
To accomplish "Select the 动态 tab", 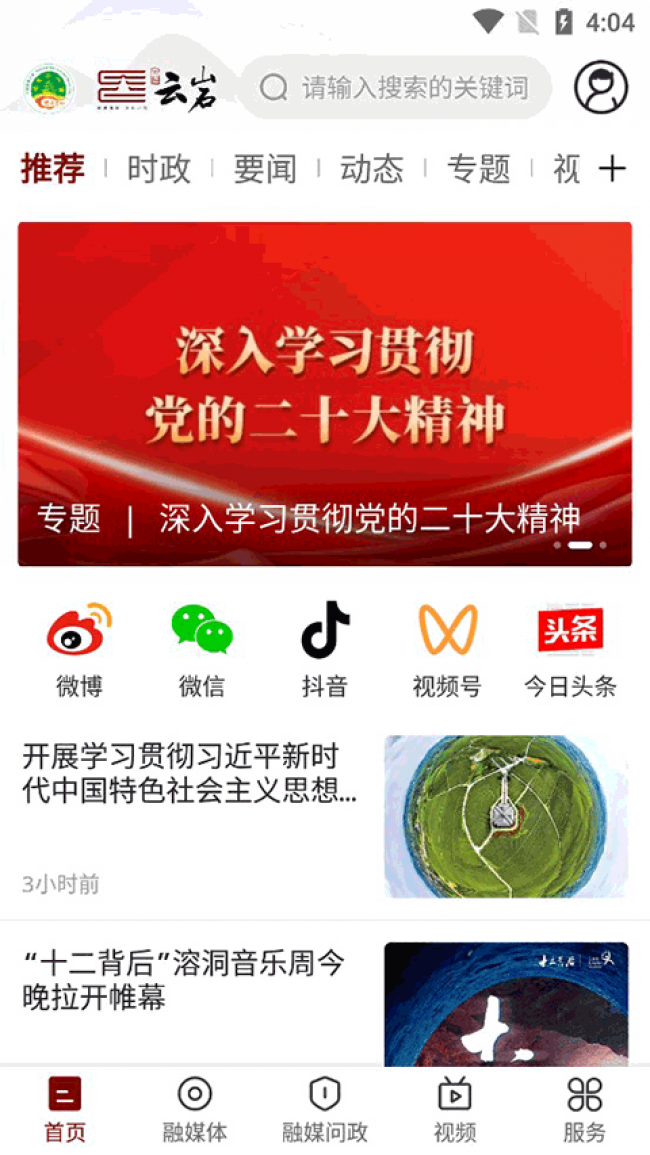I will coord(371,169).
